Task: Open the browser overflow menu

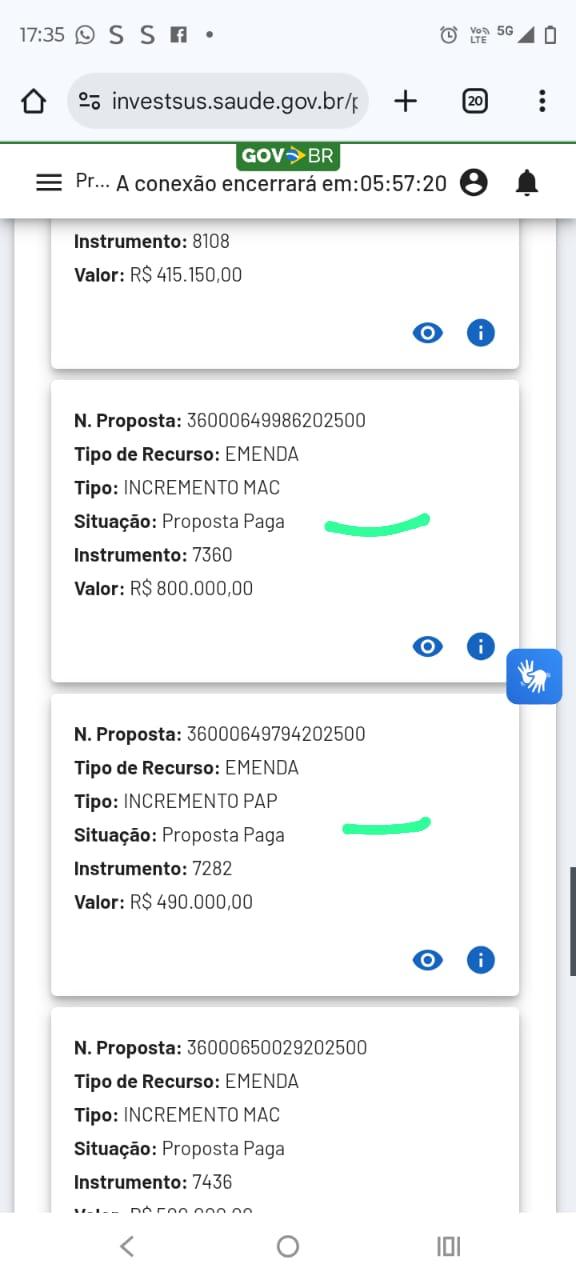Action: (x=541, y=101)
